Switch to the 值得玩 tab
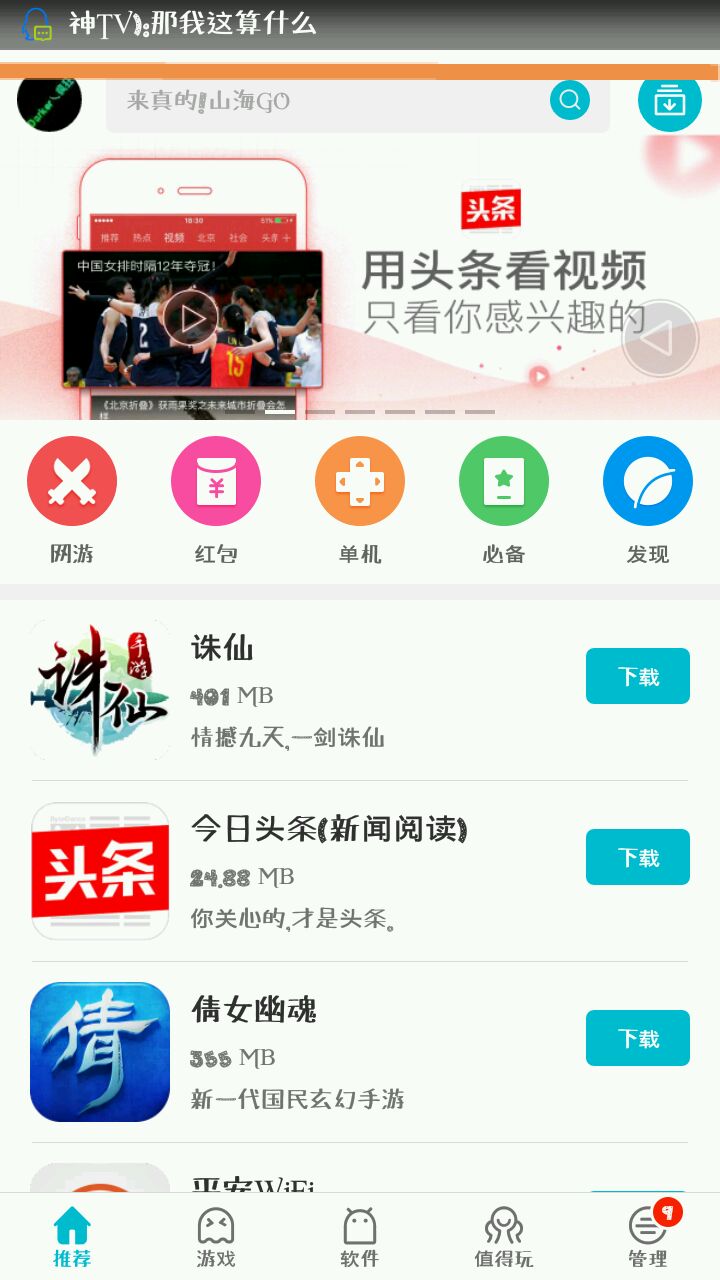 coord(504,1237)
